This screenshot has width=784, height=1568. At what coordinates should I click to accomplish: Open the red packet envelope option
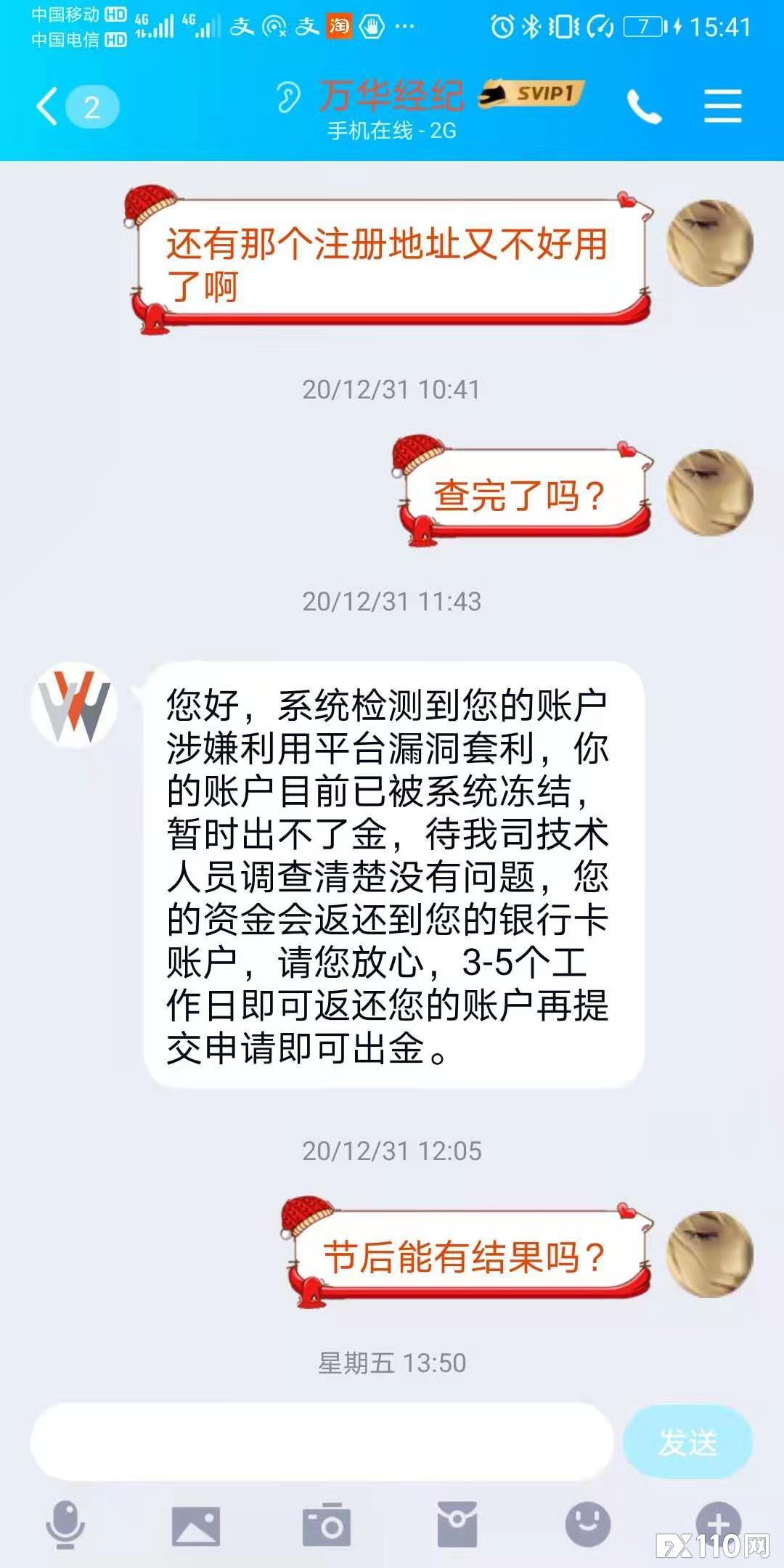(457, 1524)
